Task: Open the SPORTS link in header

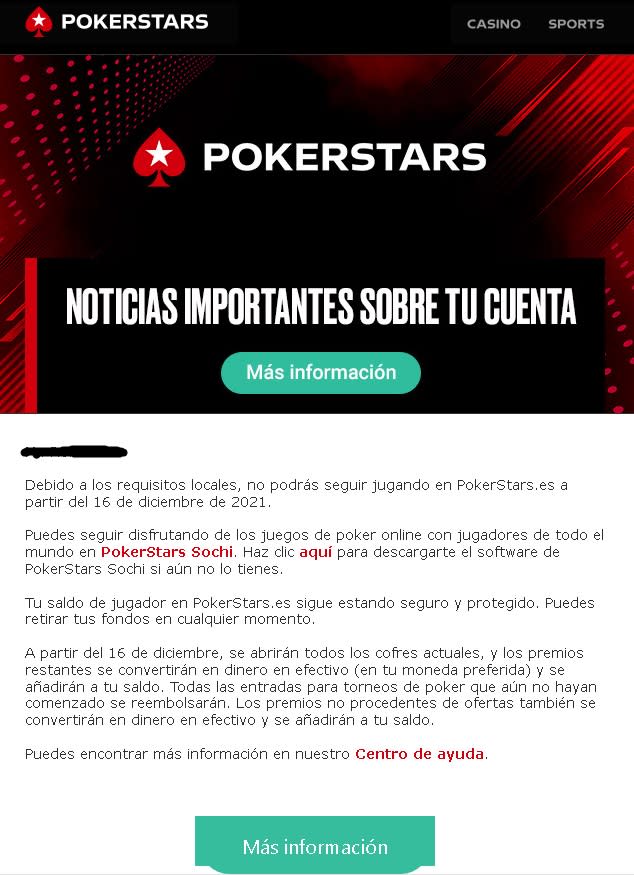Action: click(x=576, y=24)
